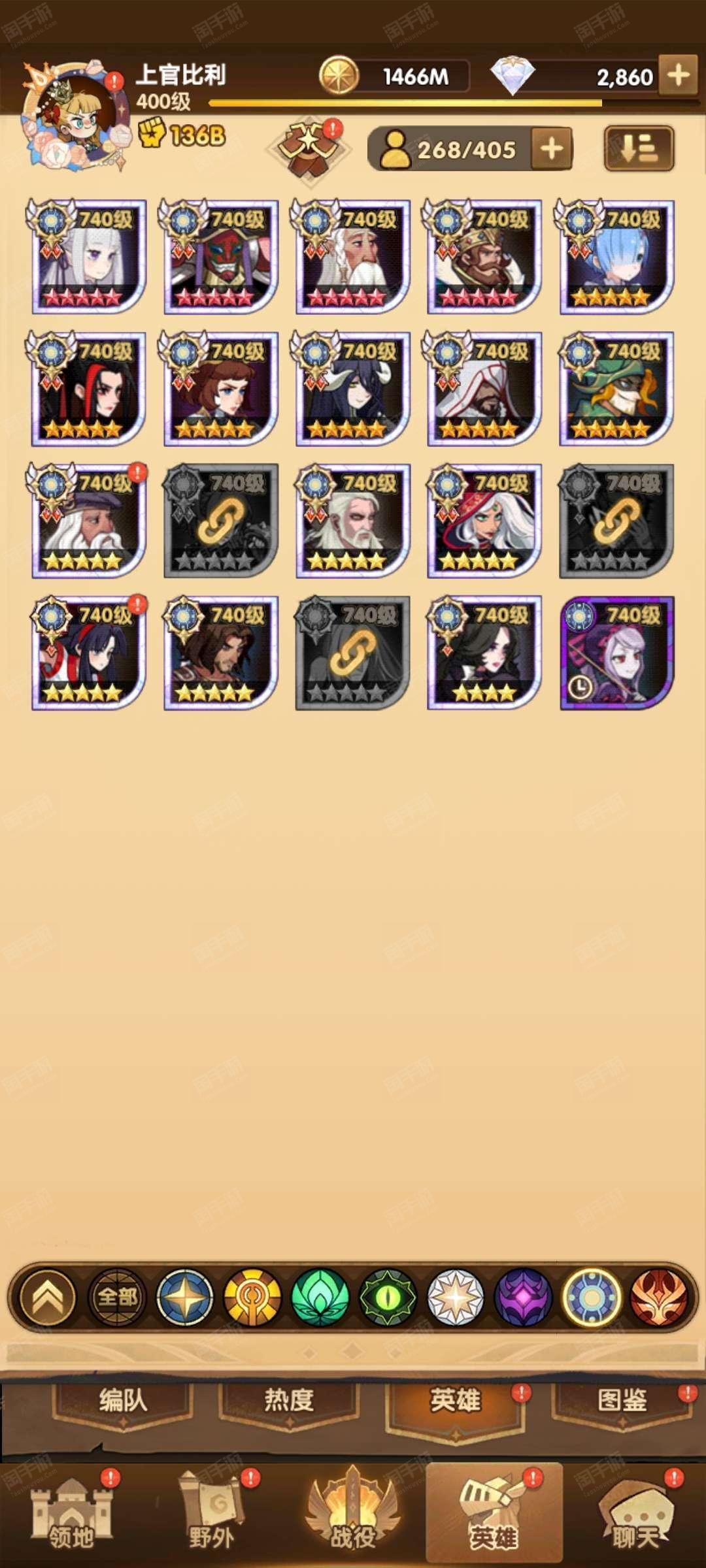Open 战役 campaign in bottom navigation
Screen dimensions: 706x1568
point(353,1512)
